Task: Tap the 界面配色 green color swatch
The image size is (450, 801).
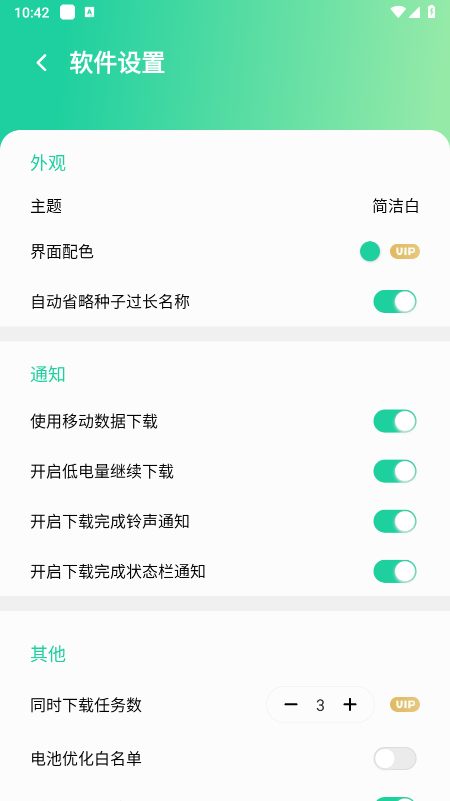Action: pyautogui.click(x=370, y=251)
